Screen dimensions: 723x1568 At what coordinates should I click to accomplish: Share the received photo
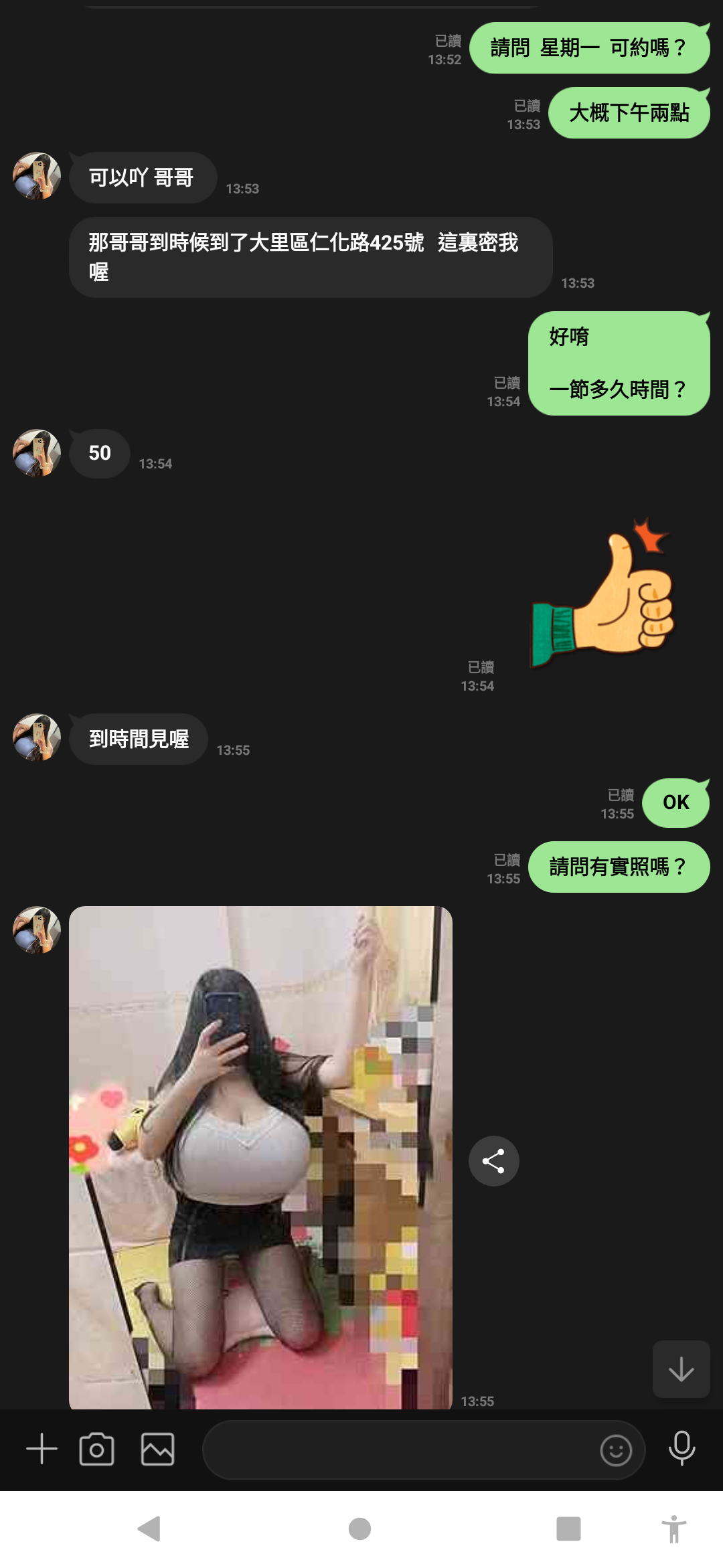[493, 1161]
